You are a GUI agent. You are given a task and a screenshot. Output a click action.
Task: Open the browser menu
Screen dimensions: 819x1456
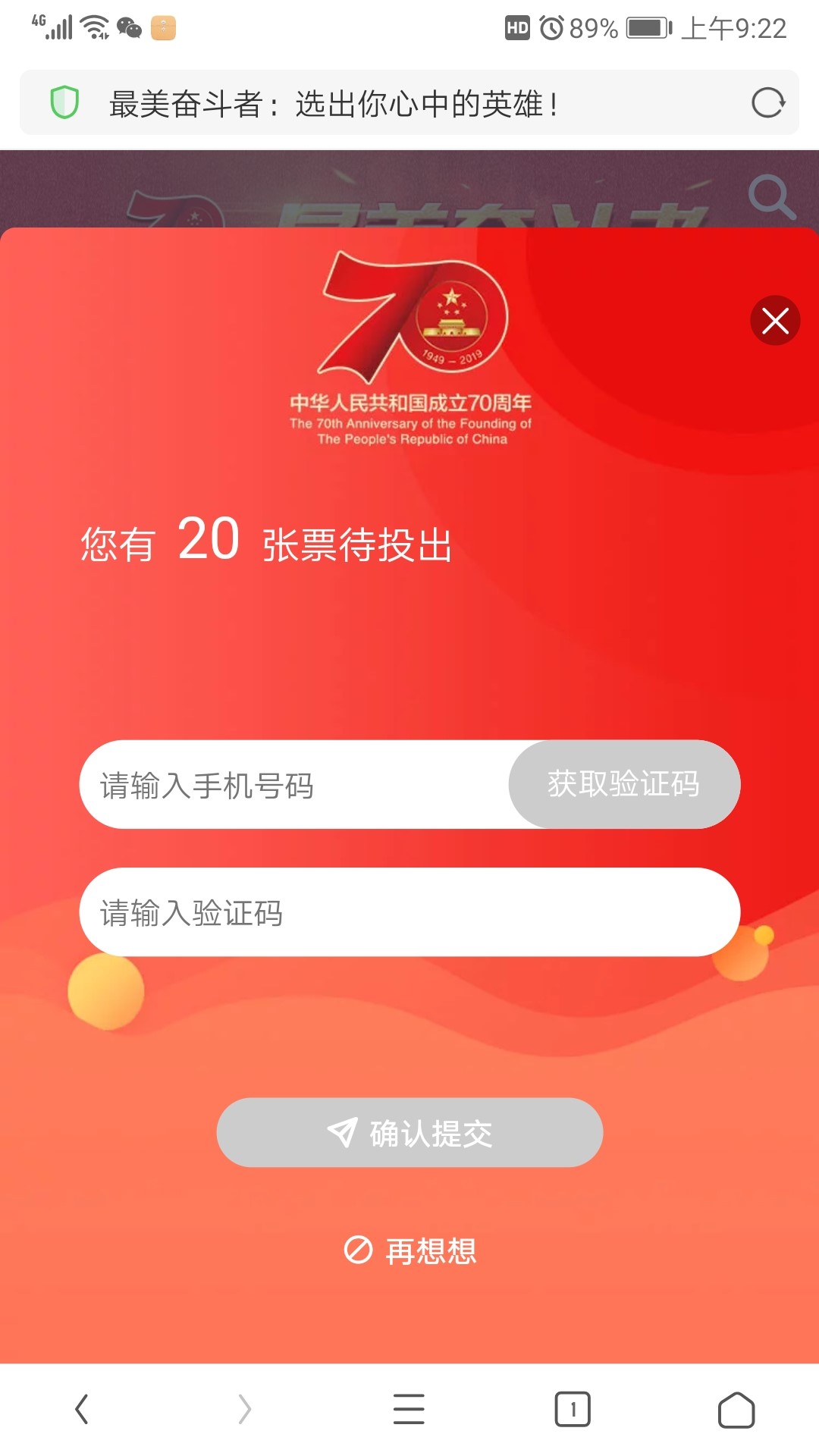click(x=409, y=1410)
